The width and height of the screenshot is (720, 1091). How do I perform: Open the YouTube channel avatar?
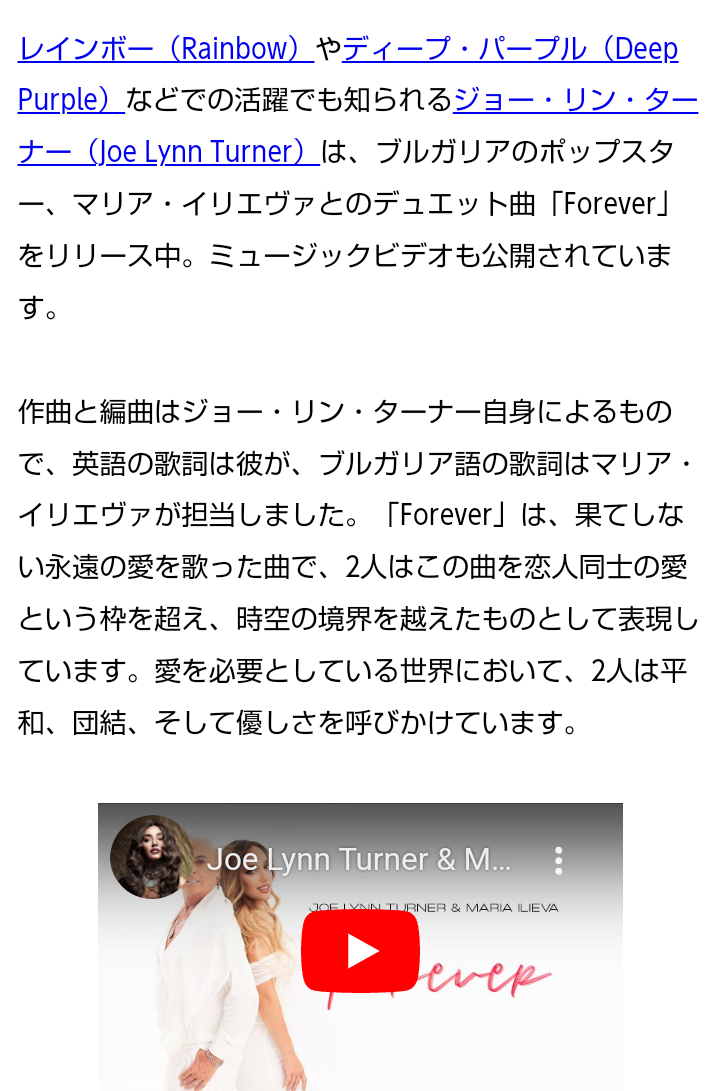[x=152, y=857]
